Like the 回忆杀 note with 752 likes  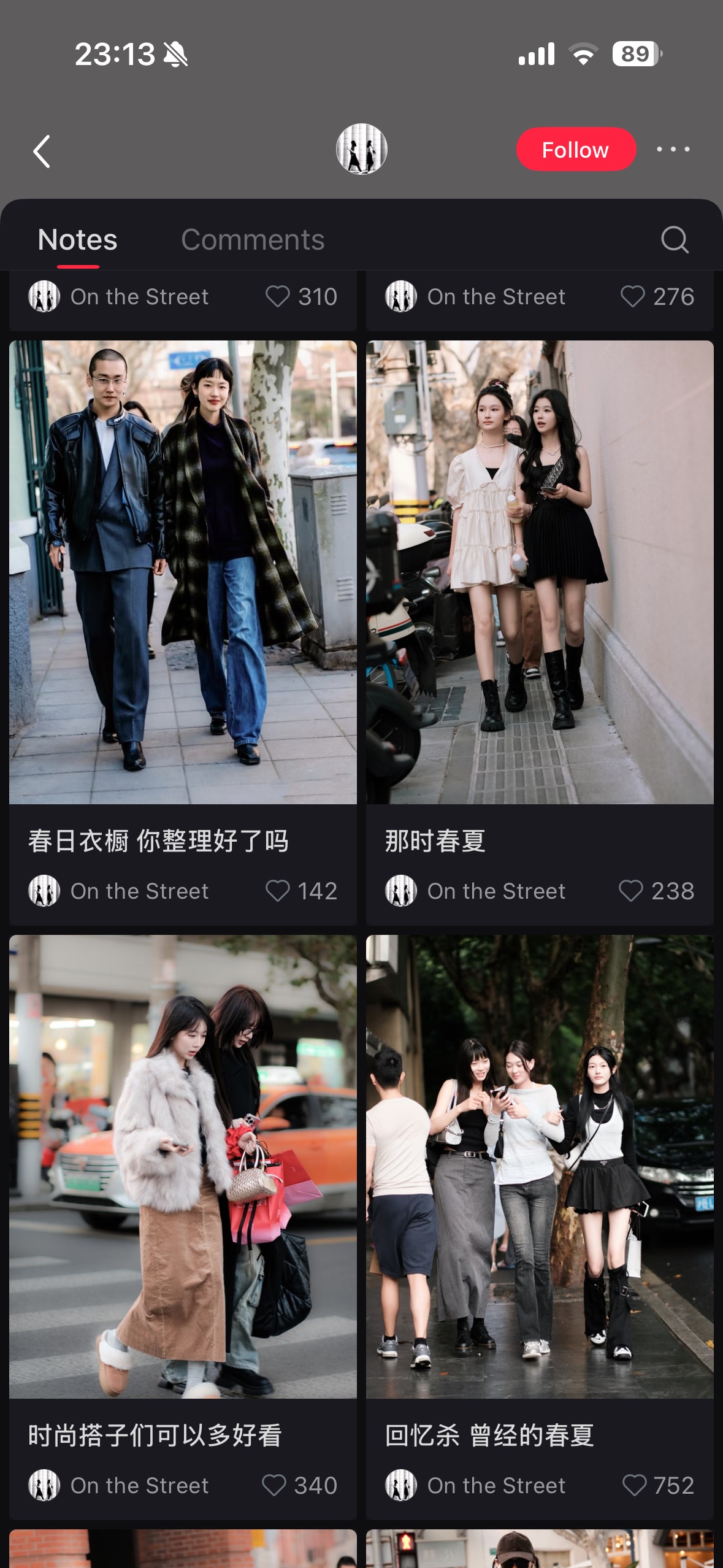tap(634, 1485)
